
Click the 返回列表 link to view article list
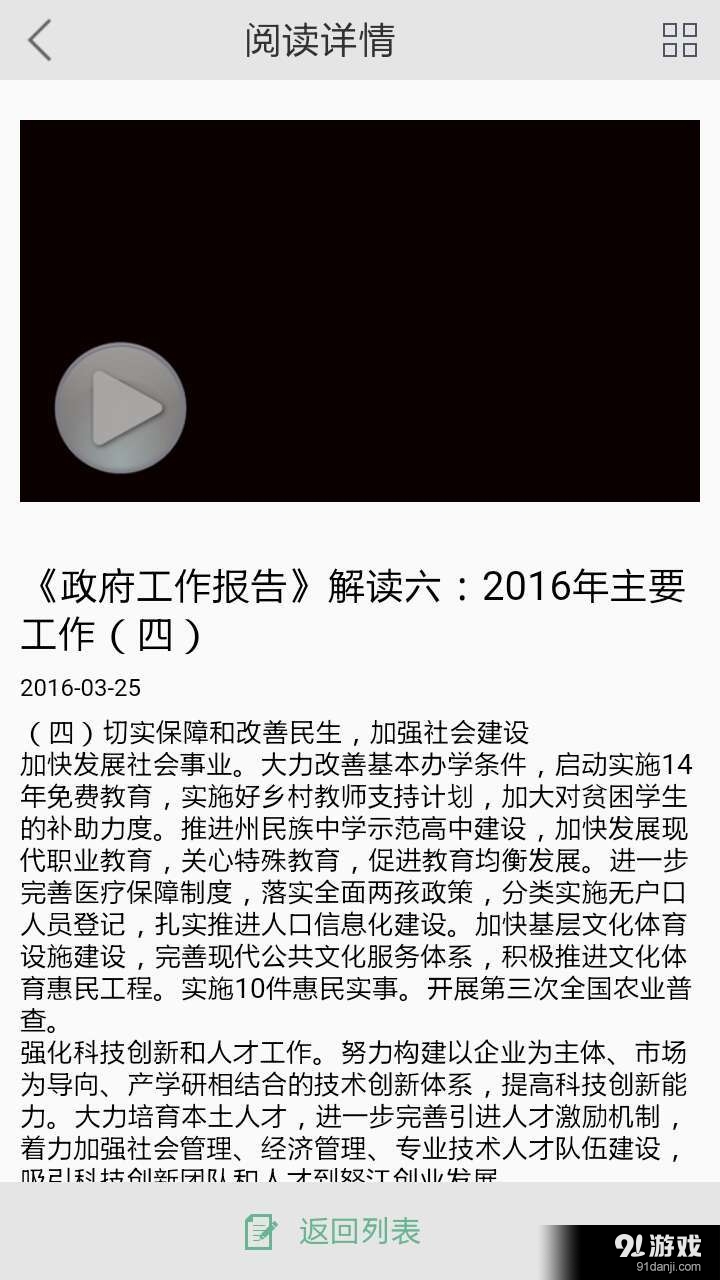click(x=358, y=1231)
